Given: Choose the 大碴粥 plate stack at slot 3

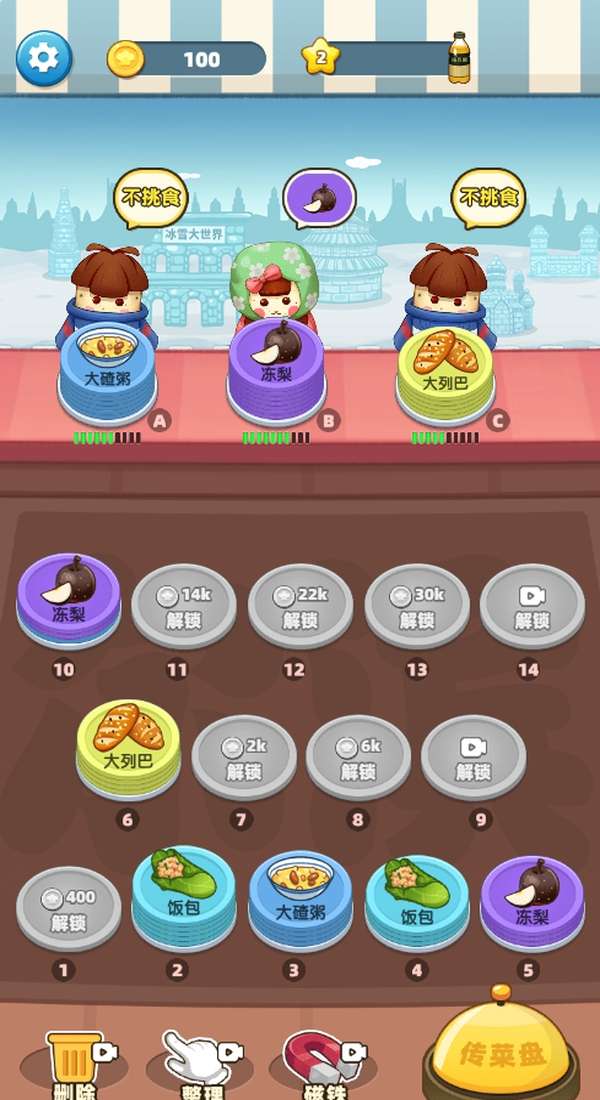Looking at the screenshot, I should pyautogui.click(x=299, y=897).
